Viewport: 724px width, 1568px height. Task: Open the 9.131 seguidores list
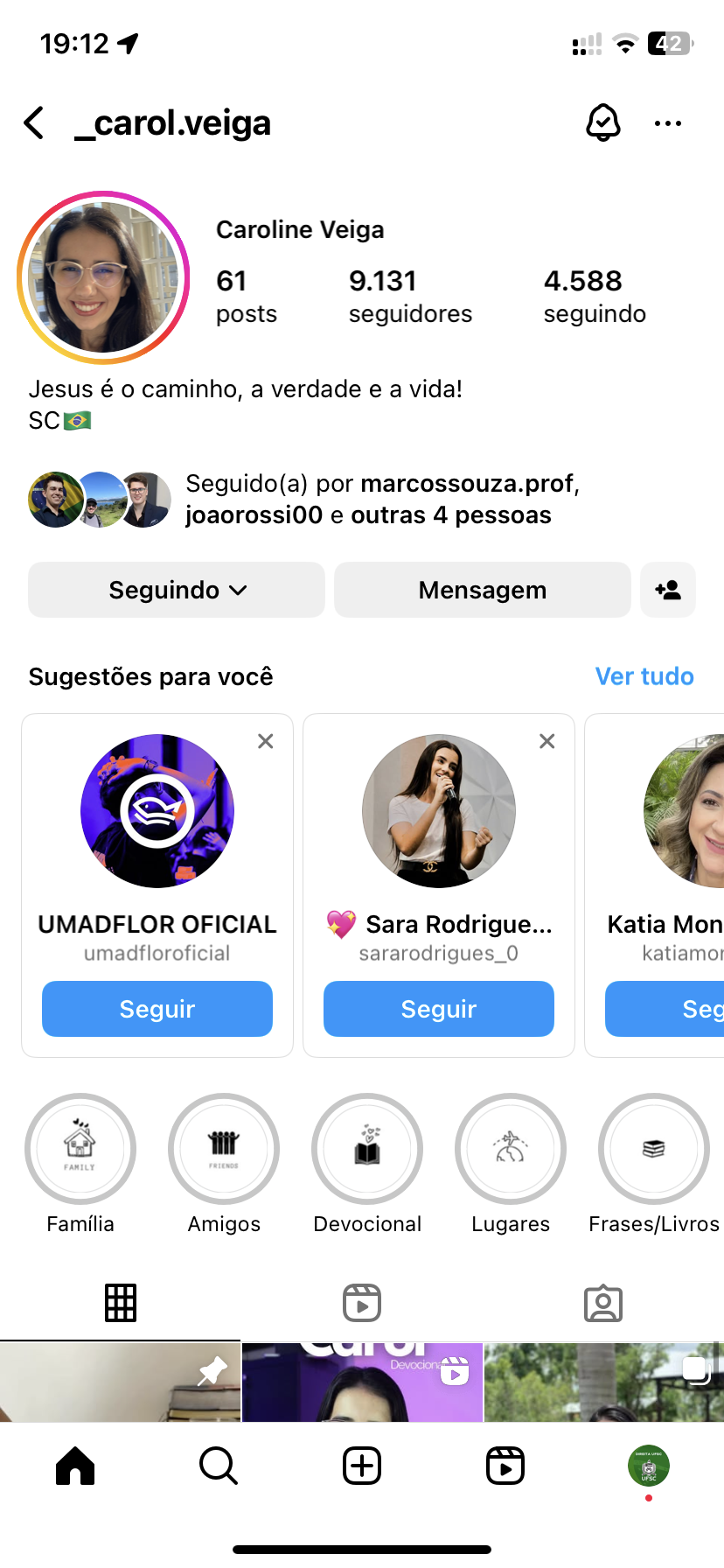click(409, 296)
